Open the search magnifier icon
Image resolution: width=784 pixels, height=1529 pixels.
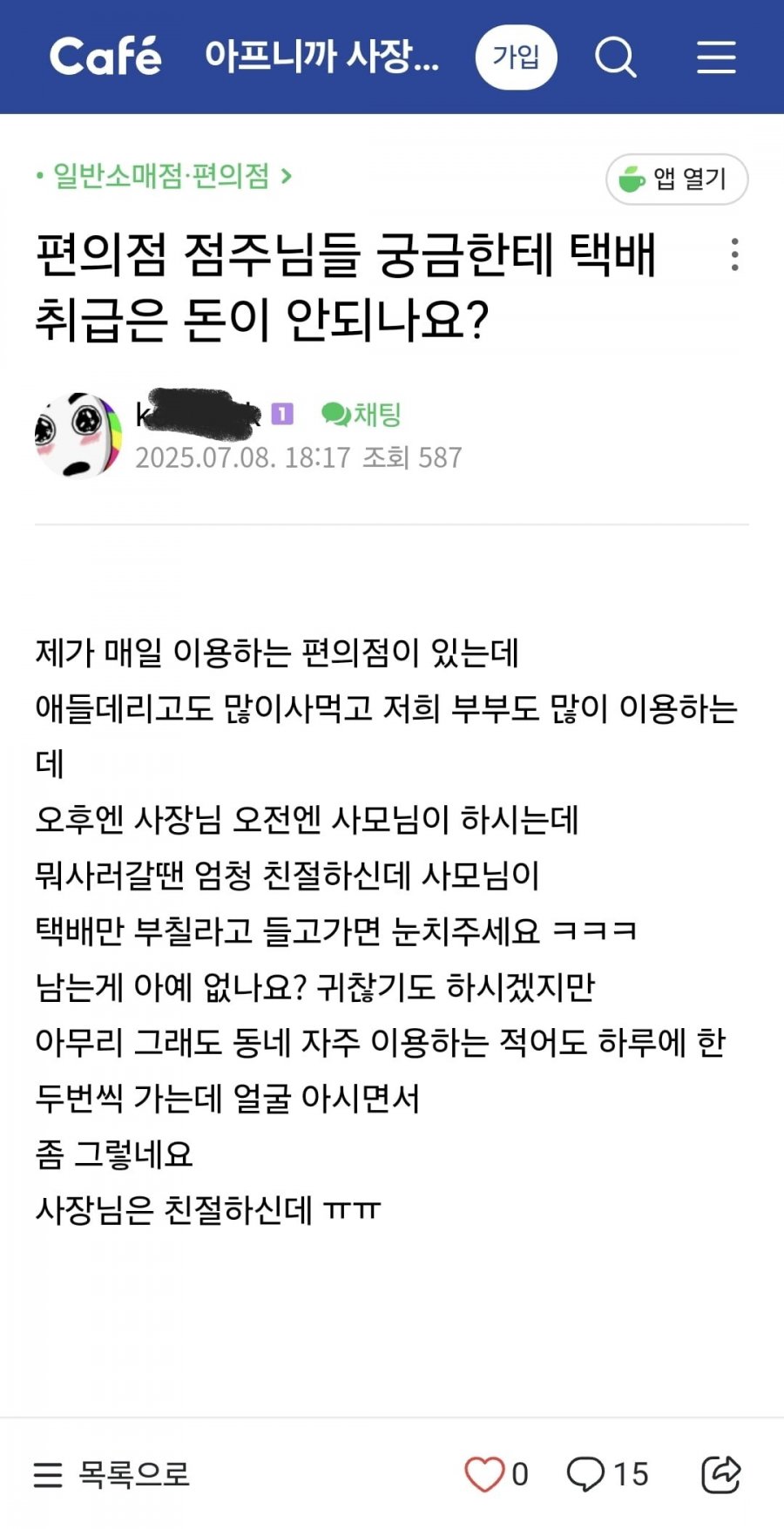616,58
